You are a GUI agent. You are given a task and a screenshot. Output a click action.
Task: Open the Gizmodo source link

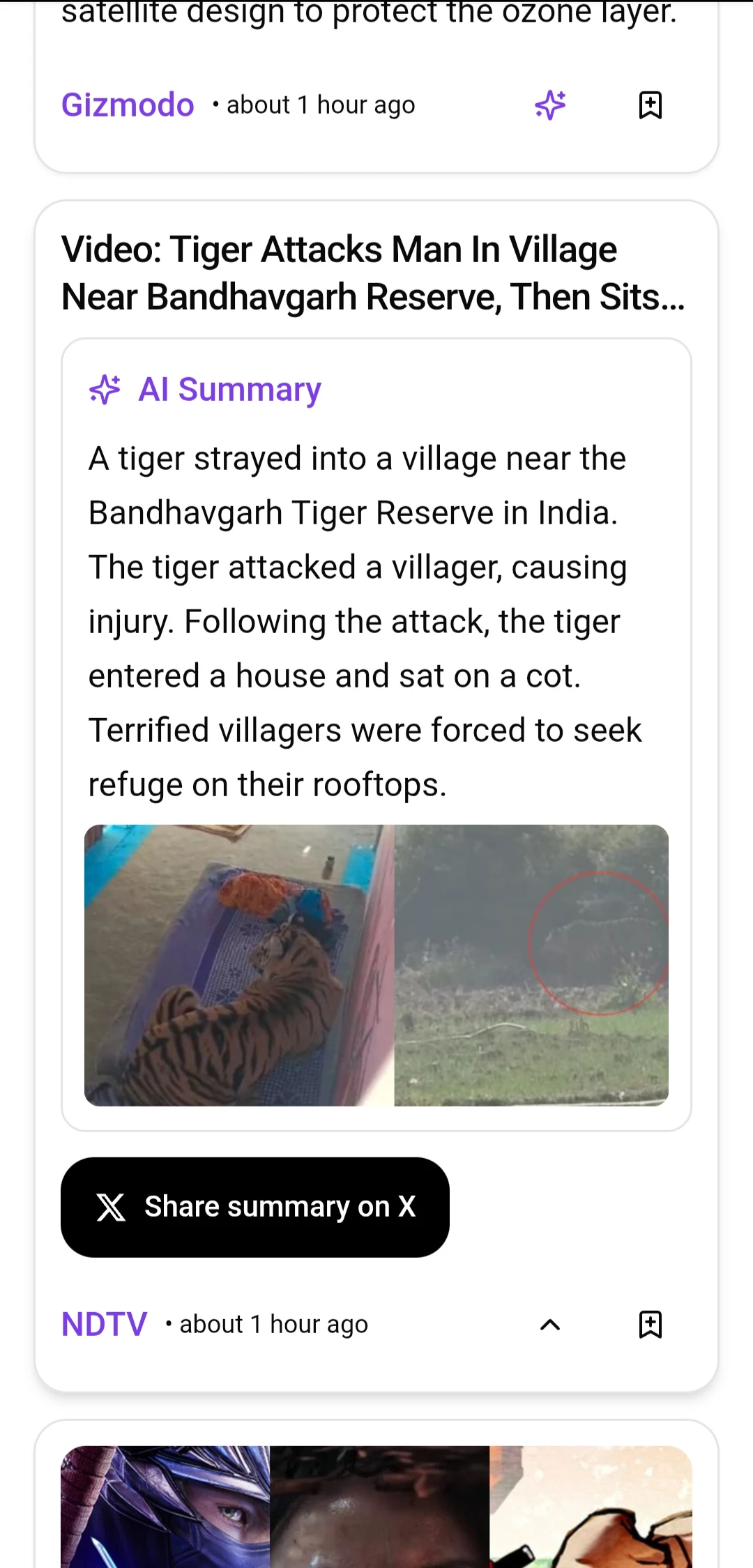click(x=128, y=105)
